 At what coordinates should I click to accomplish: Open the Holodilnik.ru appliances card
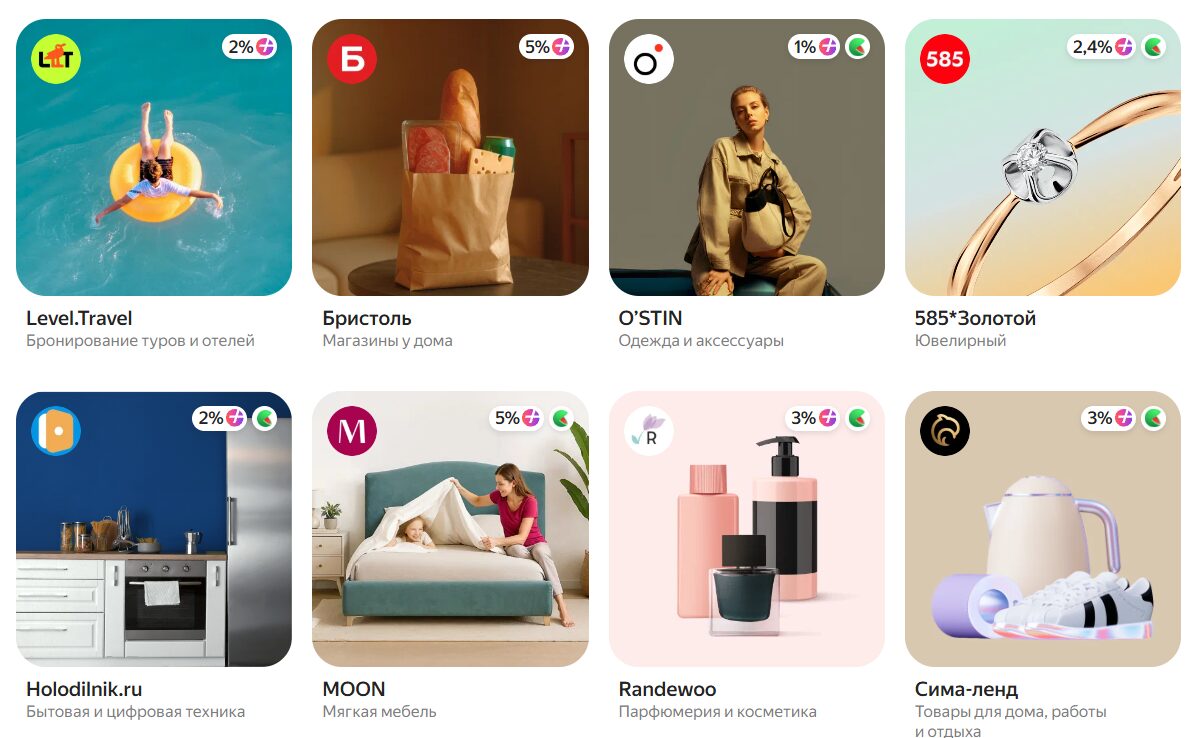pyautogui.click(x=154, y=530)
